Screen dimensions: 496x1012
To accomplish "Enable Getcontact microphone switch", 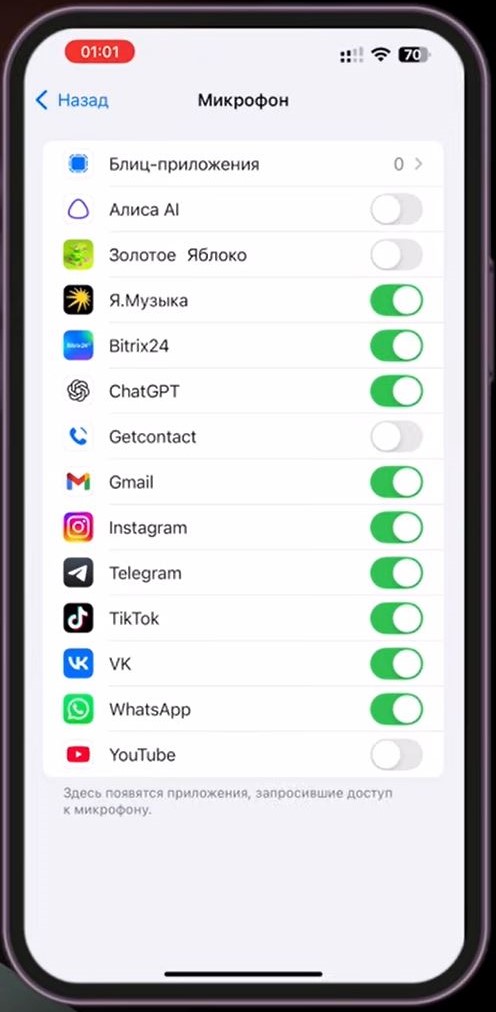I will tap(397, 437).
